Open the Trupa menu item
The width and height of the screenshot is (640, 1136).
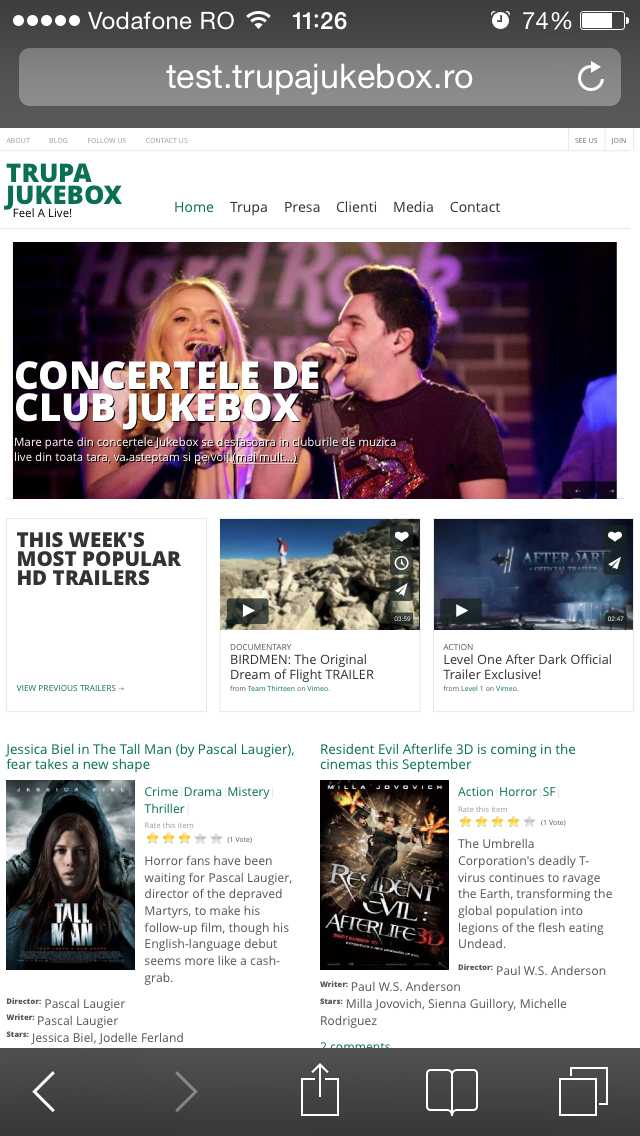click(x=249, y=207)
